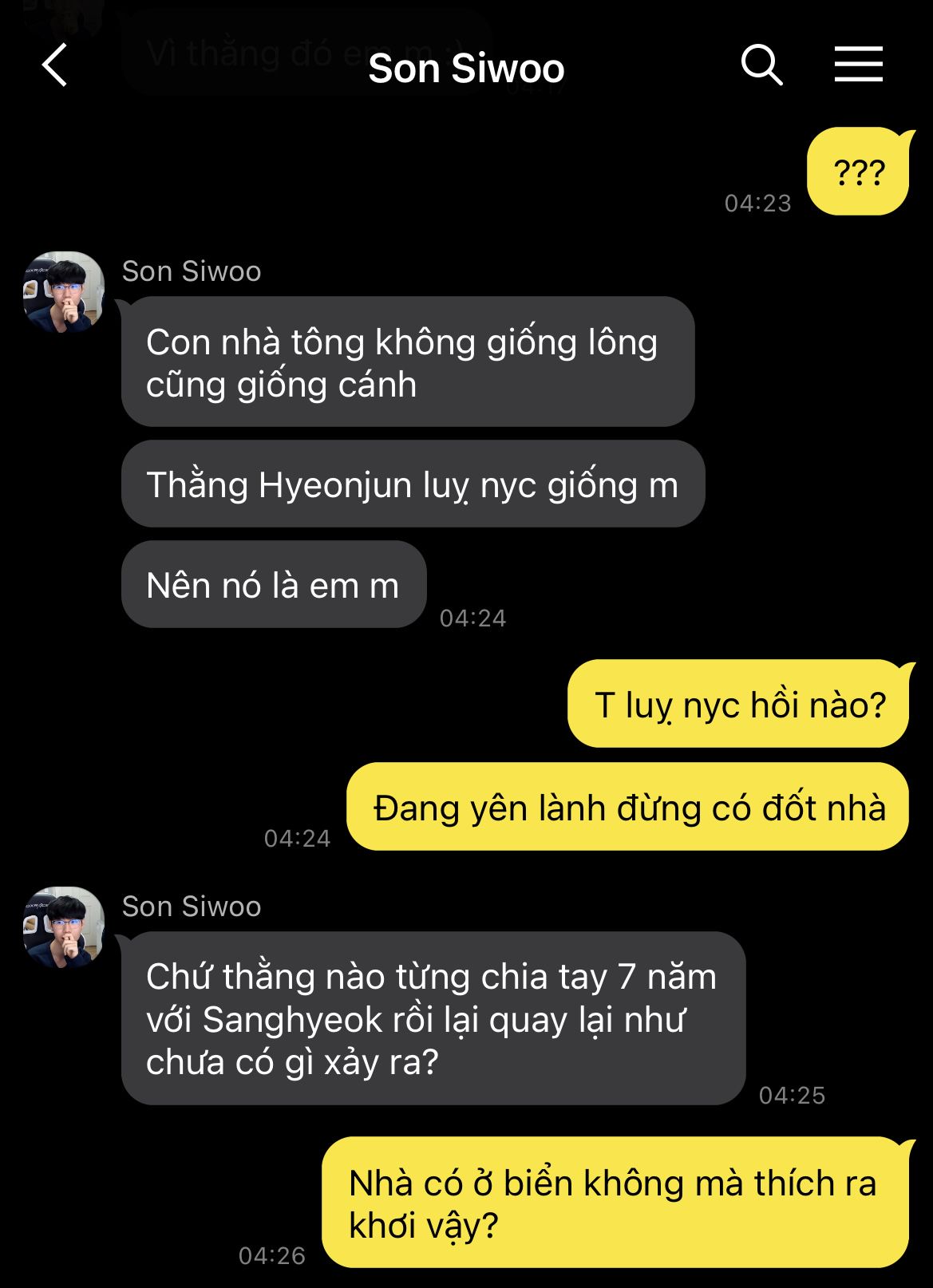
Task: Search within this conversation
Action: [x=761, y=65]
